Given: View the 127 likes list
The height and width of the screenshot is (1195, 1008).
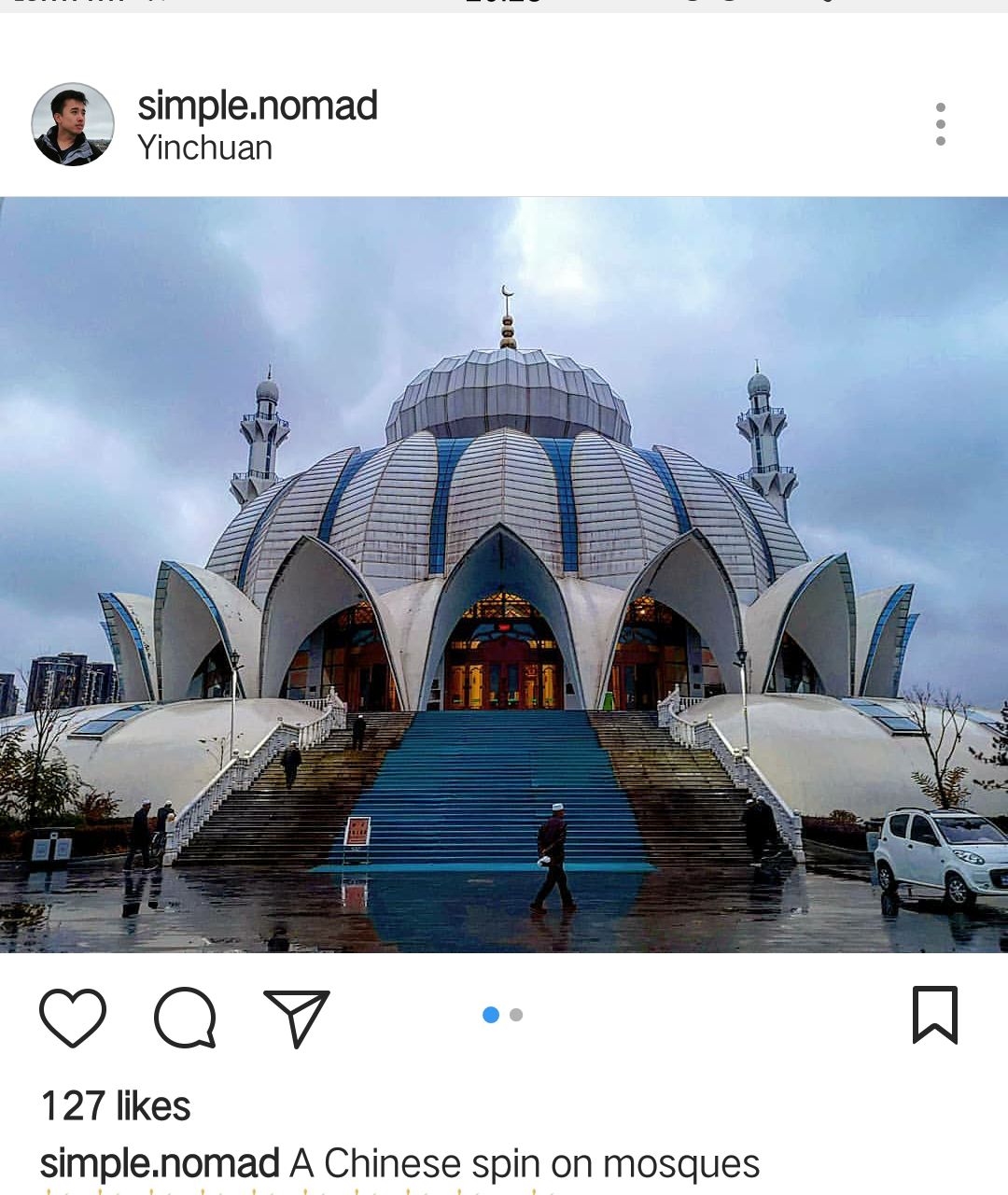Looking at the screenshot, I should click(x=116, y=1106).
